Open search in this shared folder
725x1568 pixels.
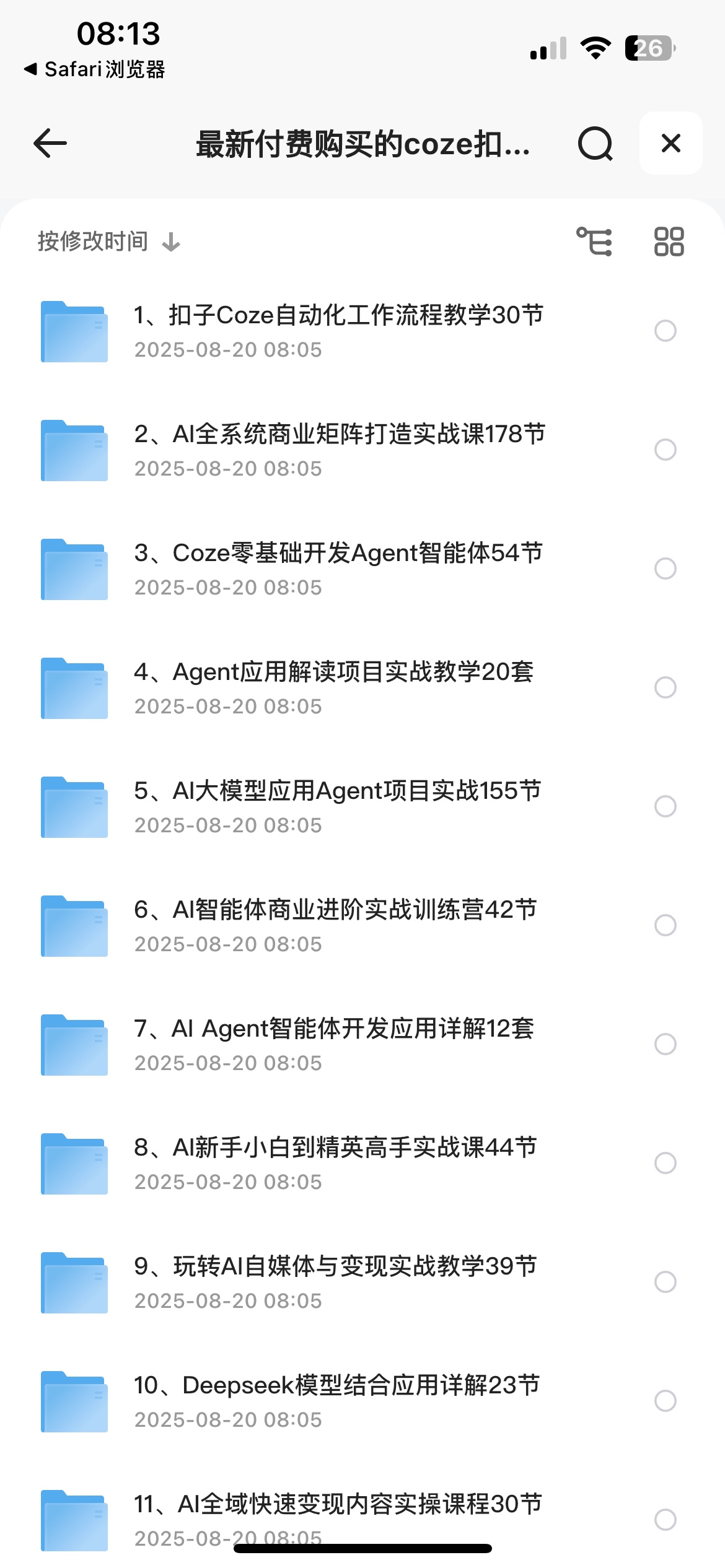tap(595, 143)
